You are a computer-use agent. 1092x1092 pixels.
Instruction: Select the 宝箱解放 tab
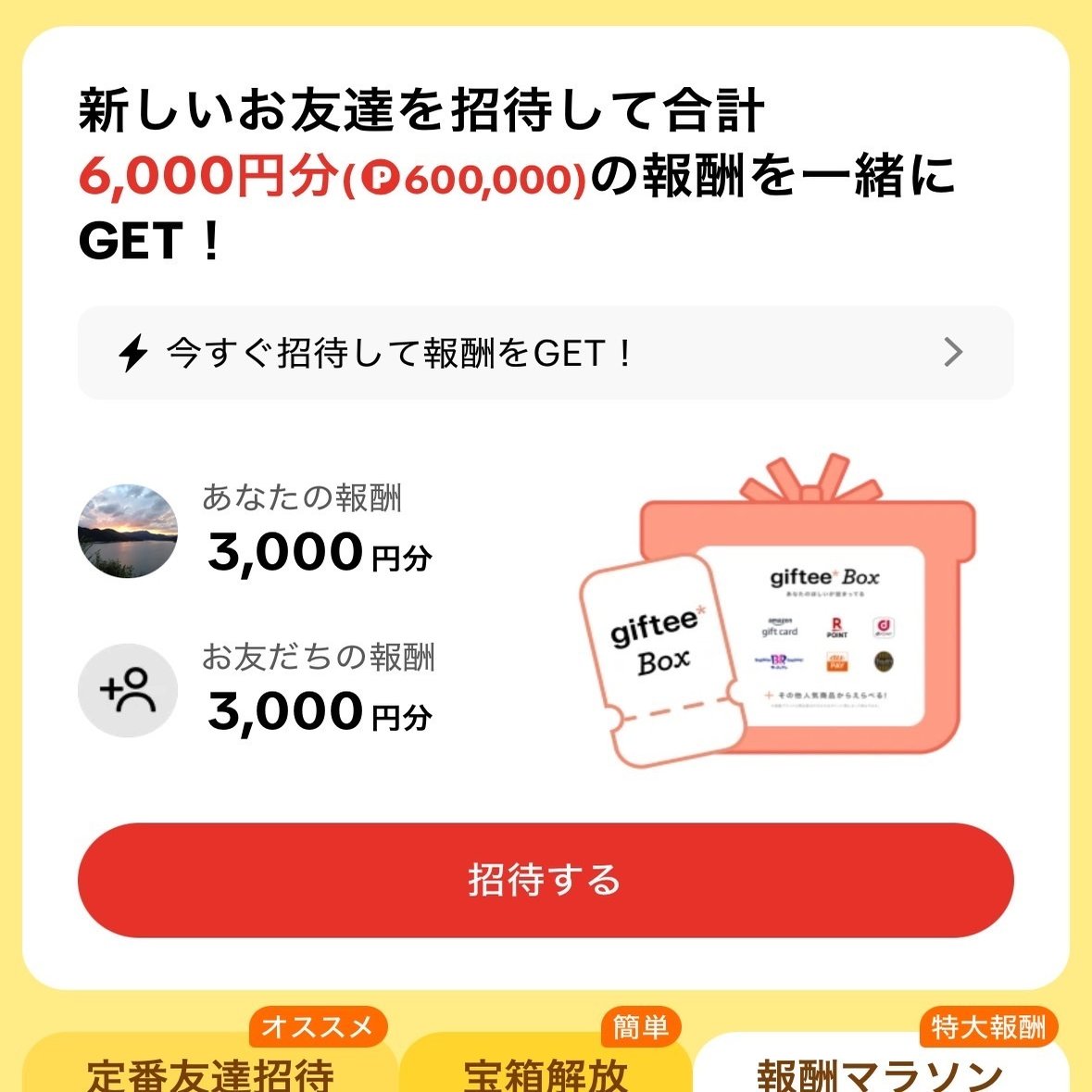coord(546,1072)
